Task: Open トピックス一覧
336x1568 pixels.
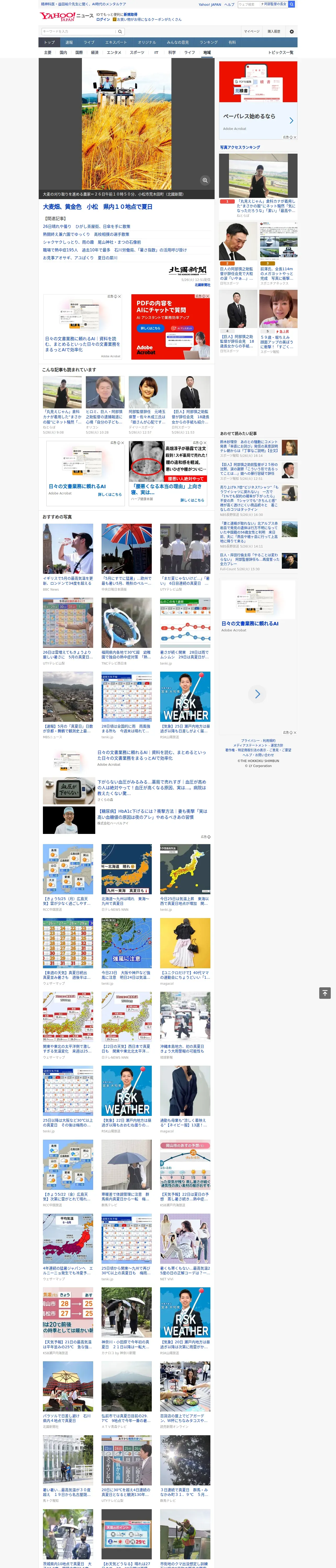Action: (281, 52)
